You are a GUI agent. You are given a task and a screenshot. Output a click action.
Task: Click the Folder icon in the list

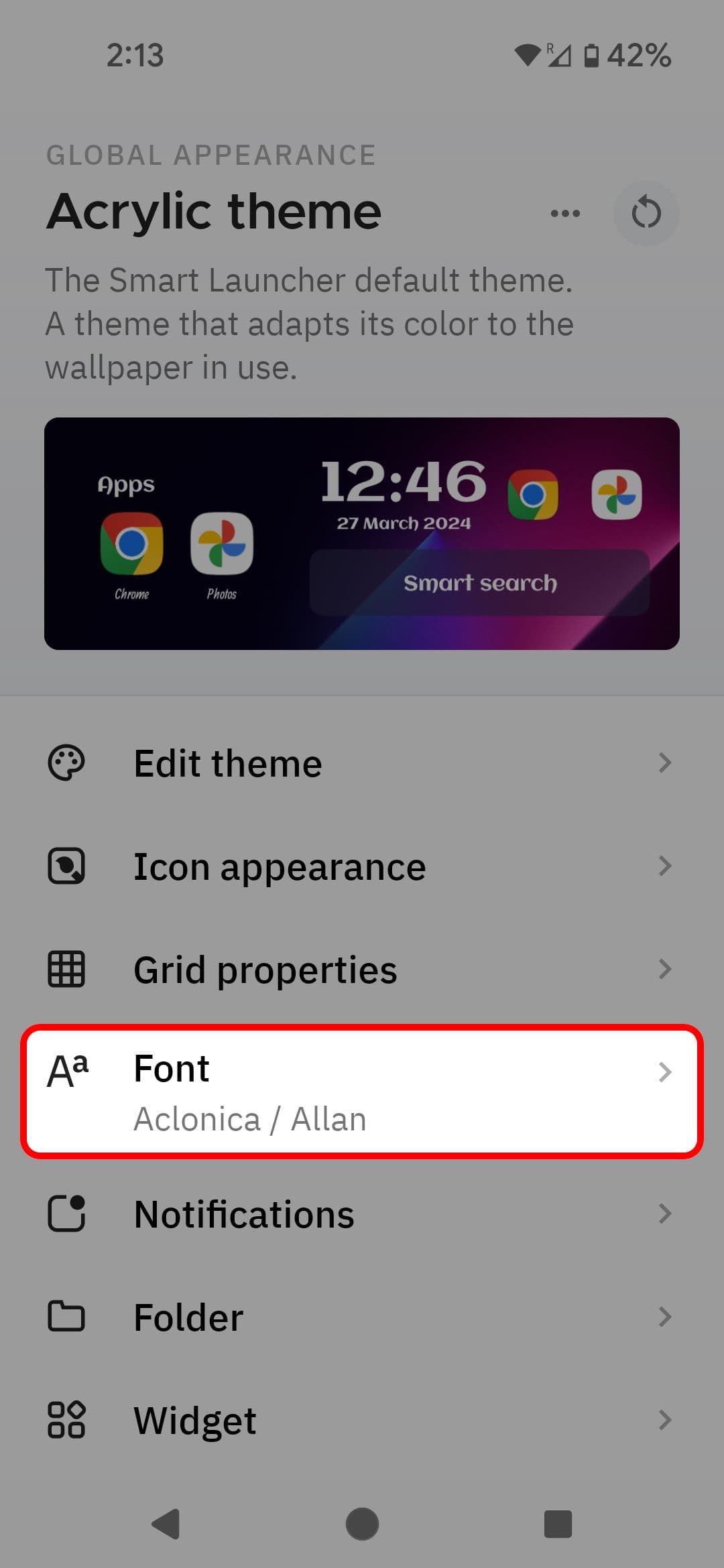click(66, 1316)
